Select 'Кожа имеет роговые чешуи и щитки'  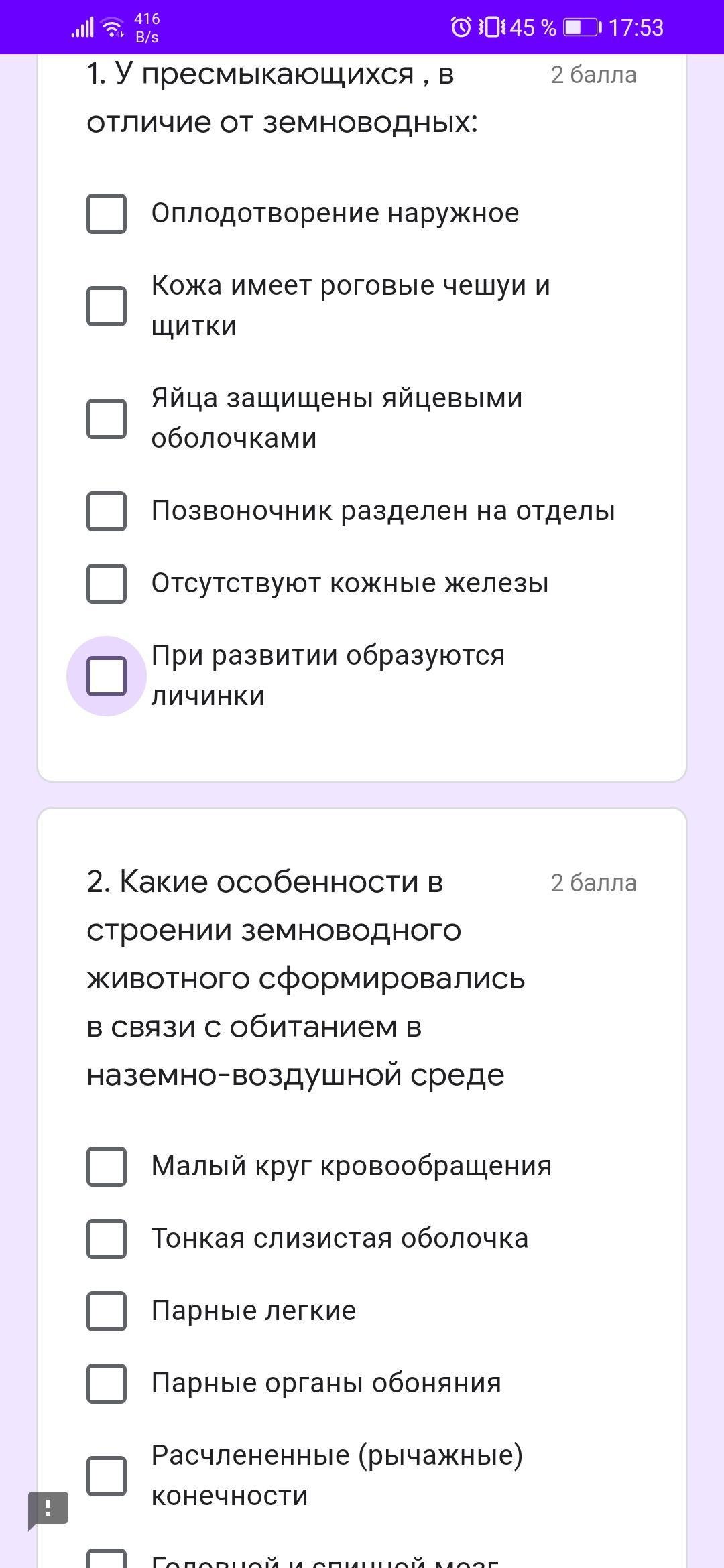tap(107, 306)
